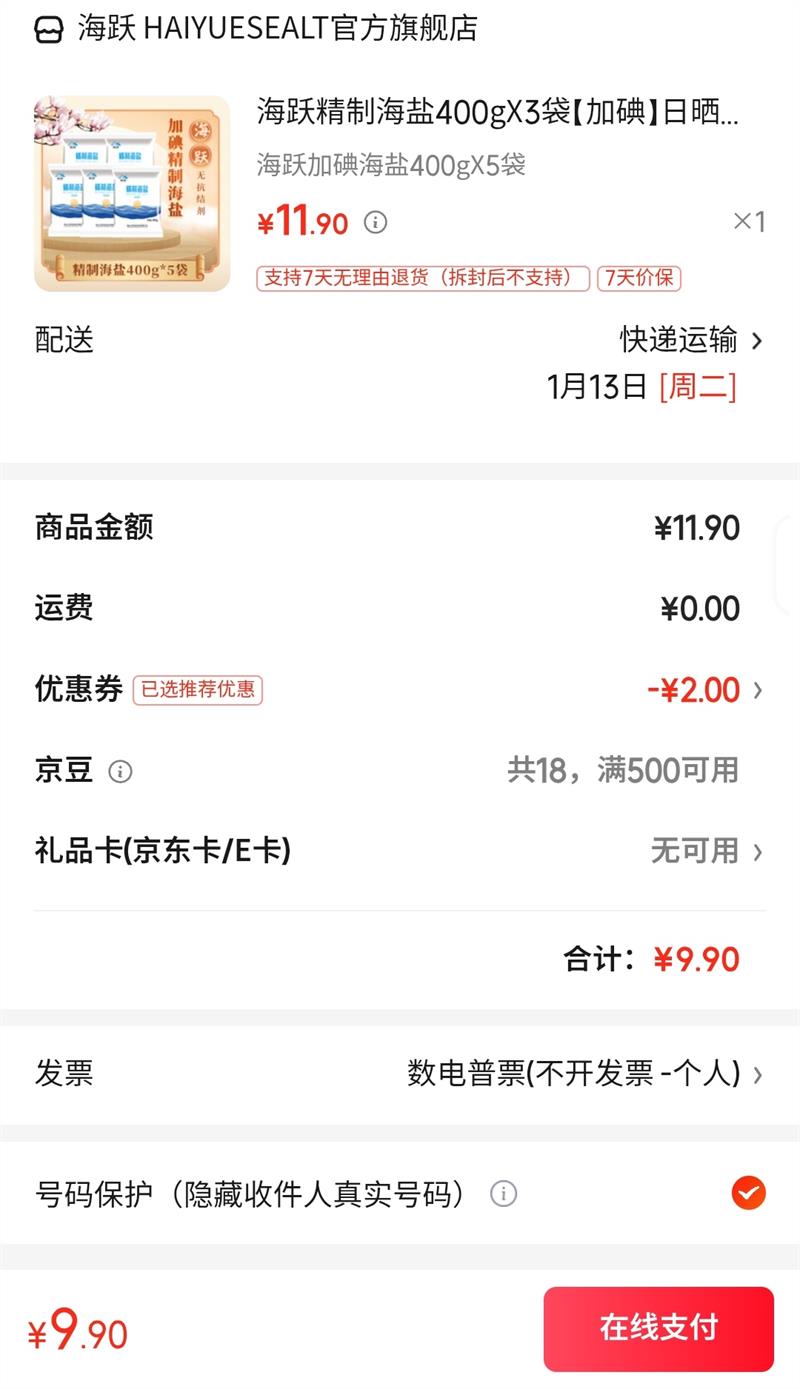Click the 7天价保 price guarantee tag
The image size is (800, 1389).
[x=641, y=279]
